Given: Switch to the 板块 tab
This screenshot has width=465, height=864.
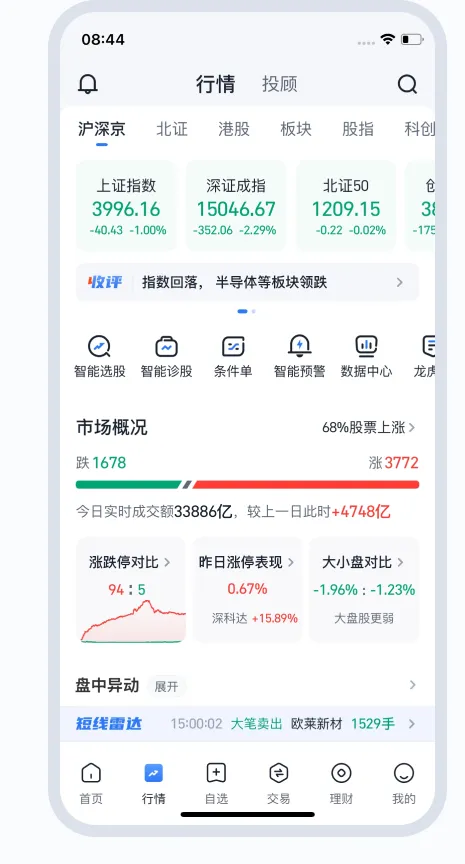Looking at the screenshot, I should [x=296, y=129].
